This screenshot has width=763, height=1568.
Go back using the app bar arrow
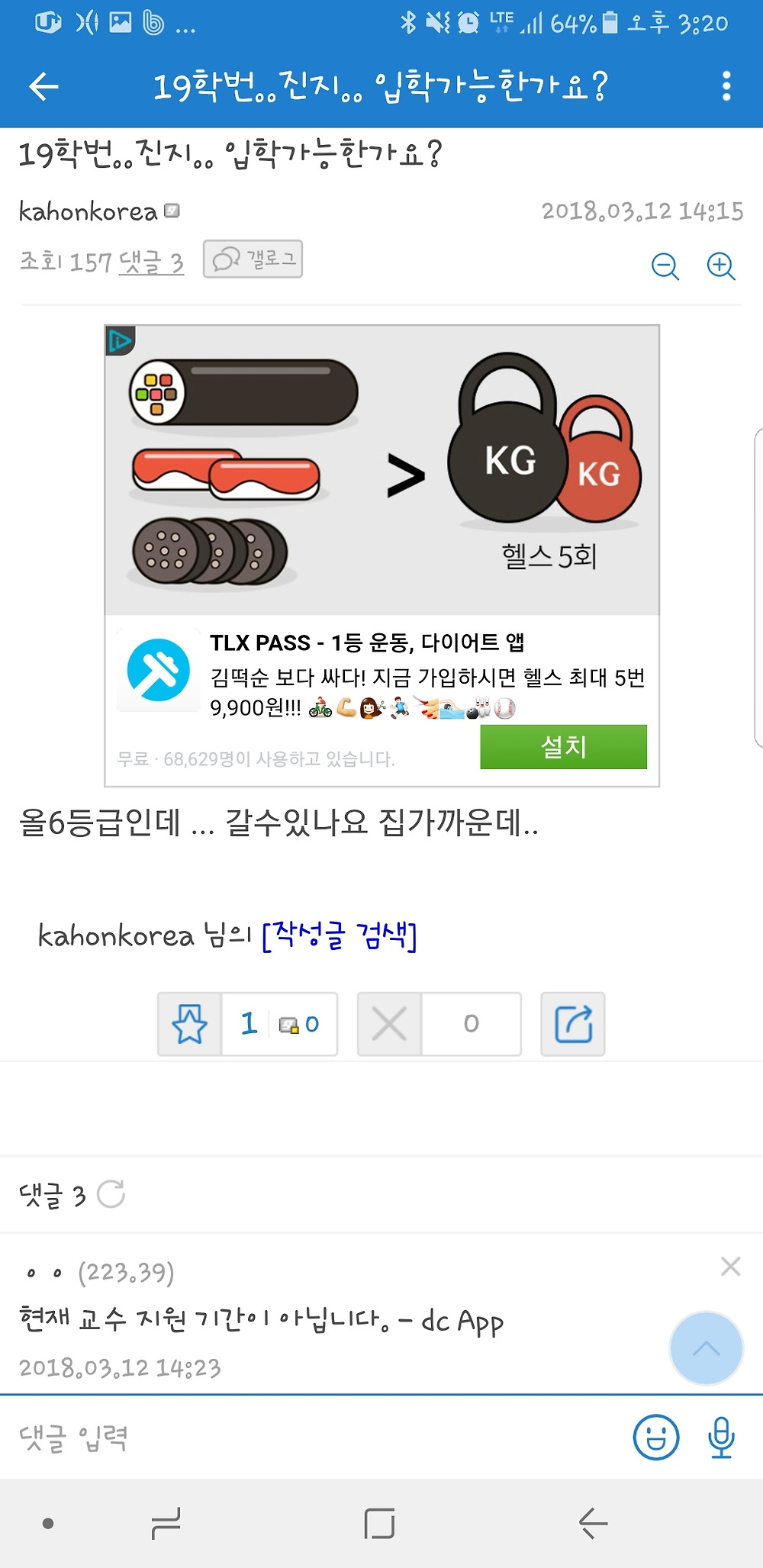click(43, 86)
